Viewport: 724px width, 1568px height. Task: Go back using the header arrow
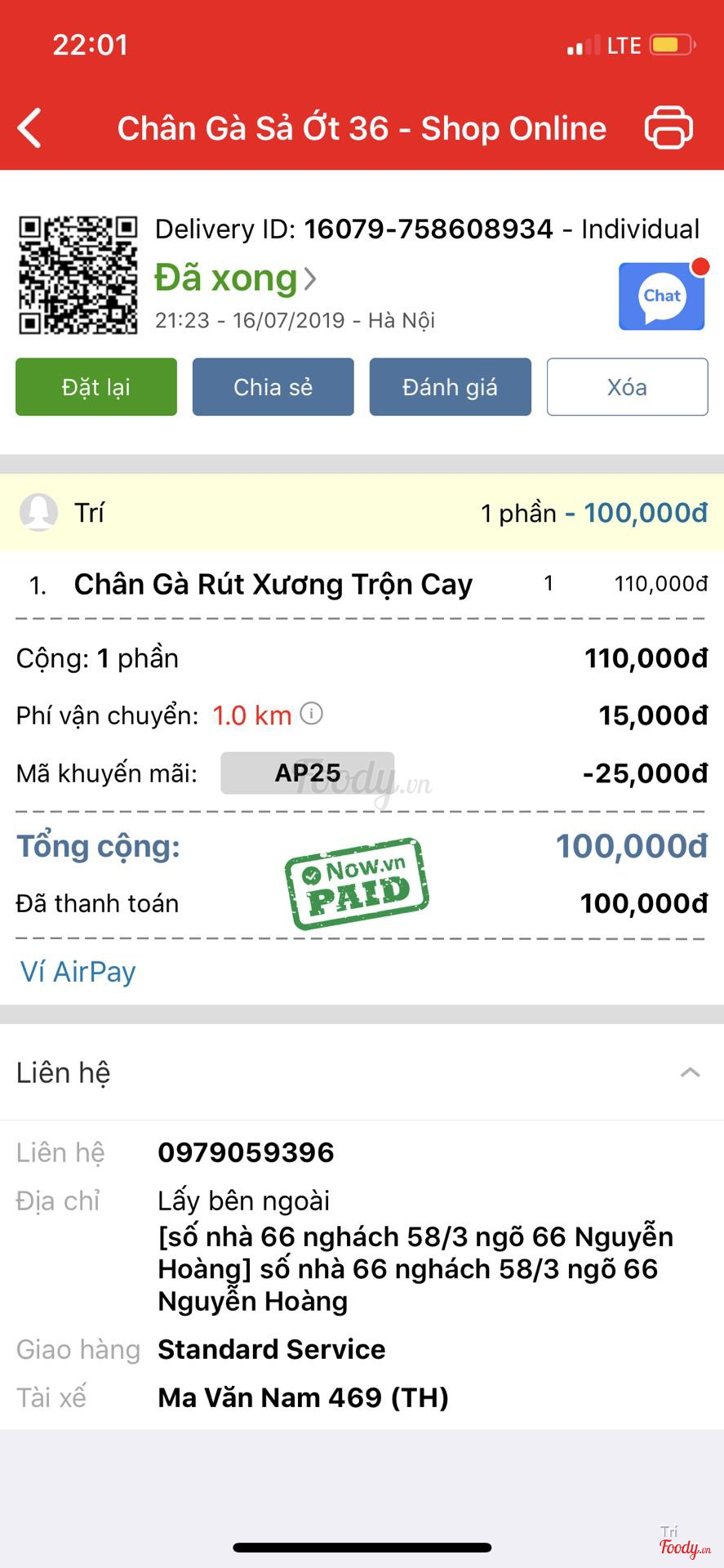30,128
